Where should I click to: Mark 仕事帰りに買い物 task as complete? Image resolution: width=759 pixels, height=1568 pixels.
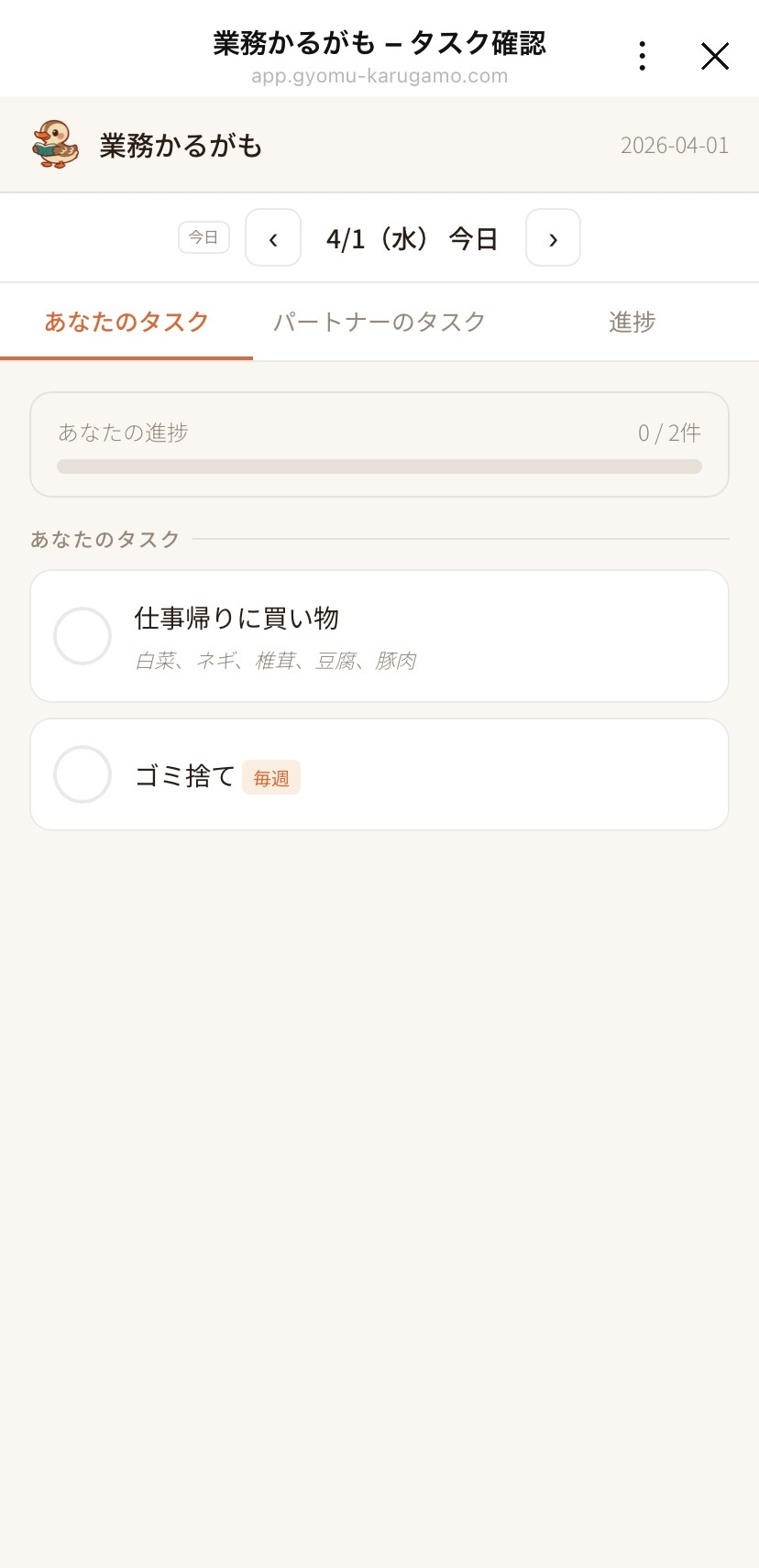(x=82, y=635)
